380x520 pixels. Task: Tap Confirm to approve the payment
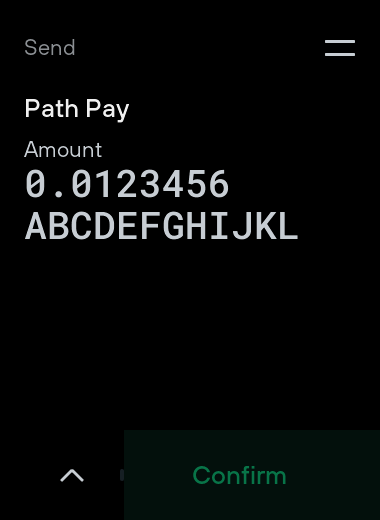coord(252,475)
